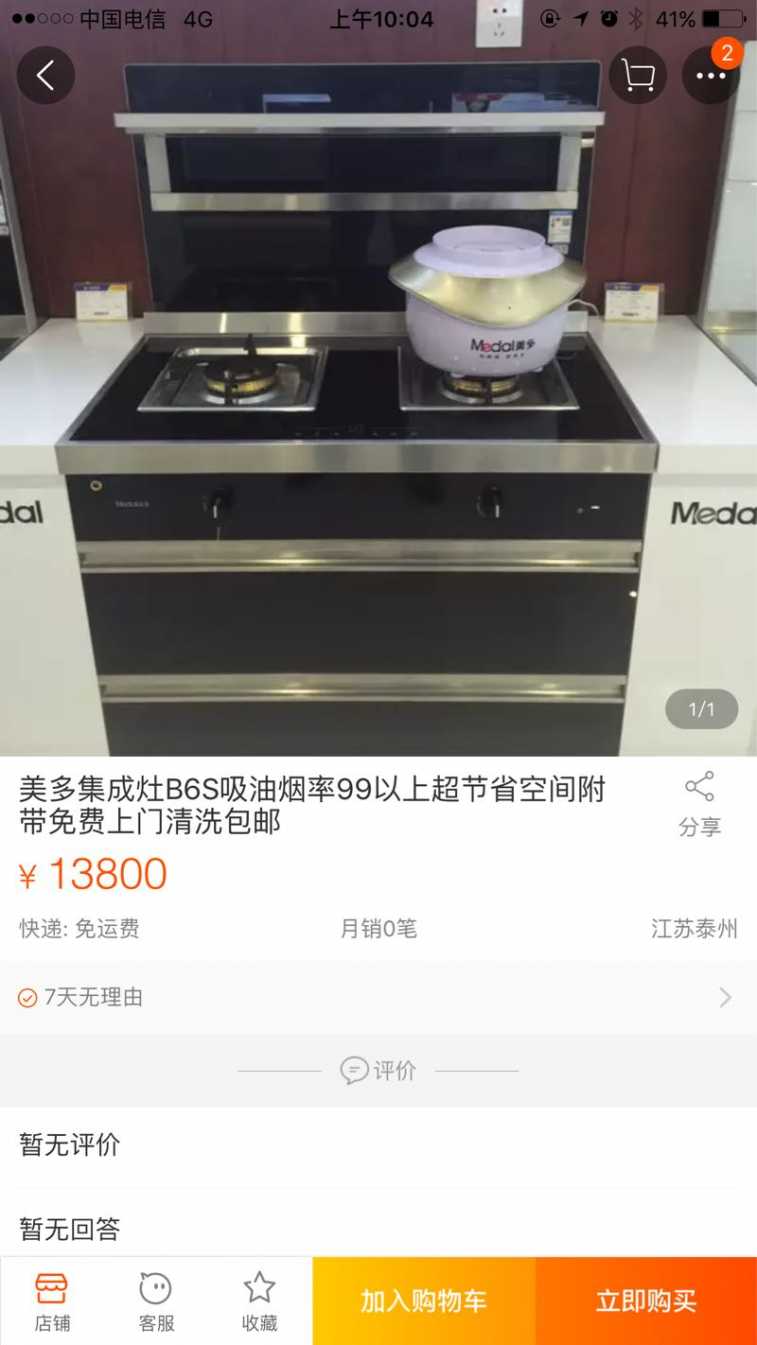Share this product via 分享
This screenshot has width=757, height=1345.
699,804
